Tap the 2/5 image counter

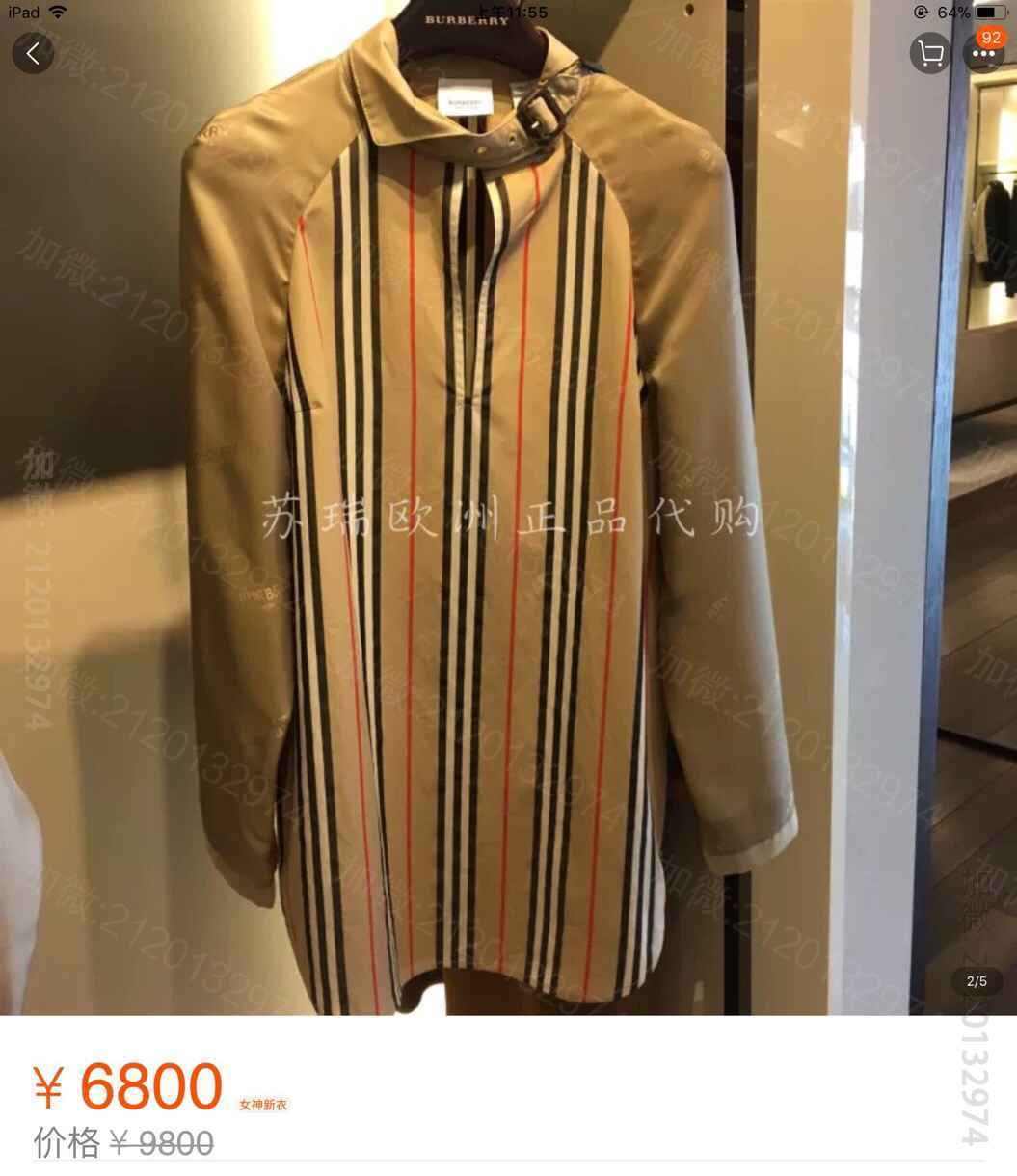976,980
